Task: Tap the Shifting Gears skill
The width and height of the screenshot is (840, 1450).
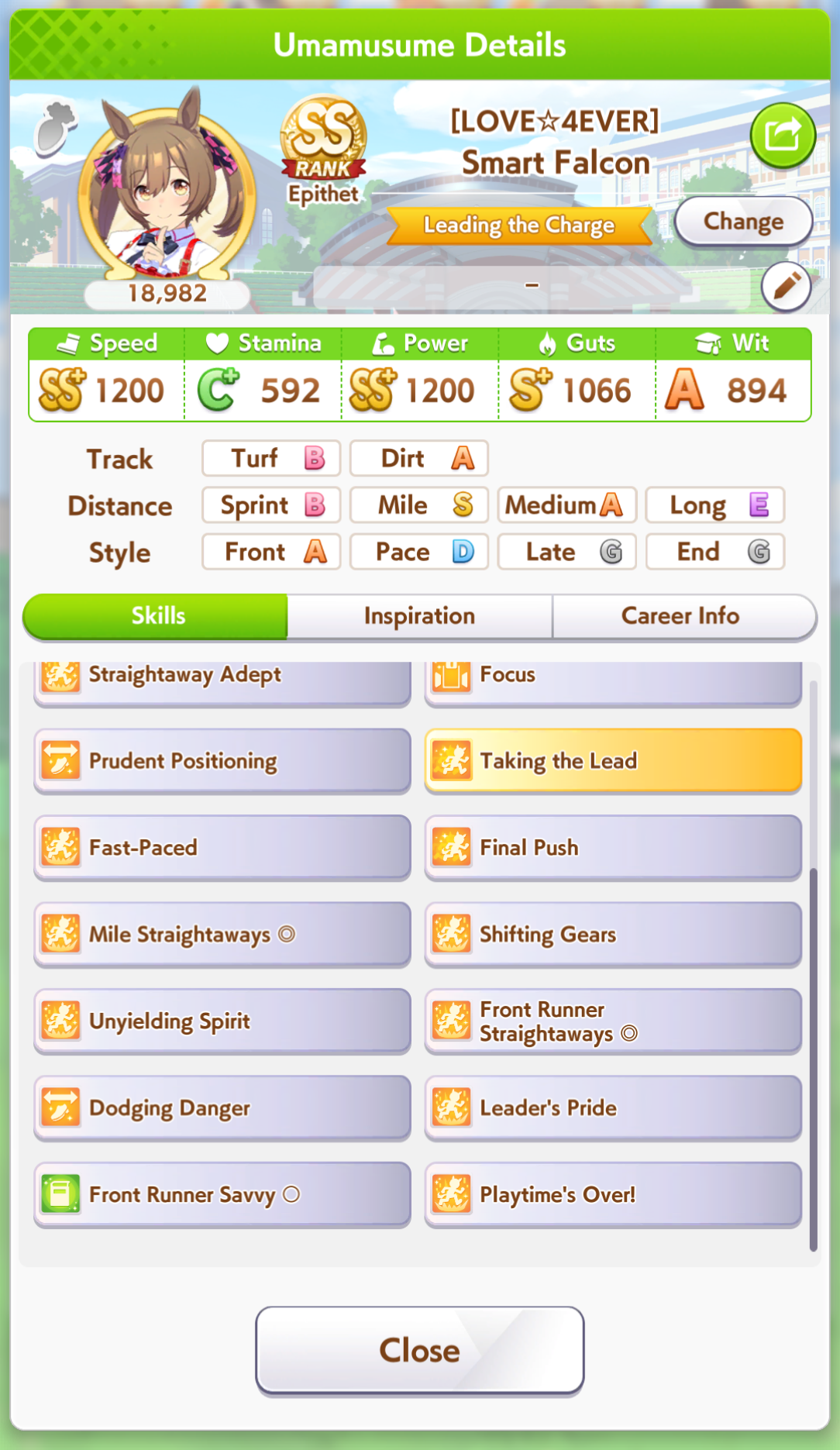Action: click(613, 935)
